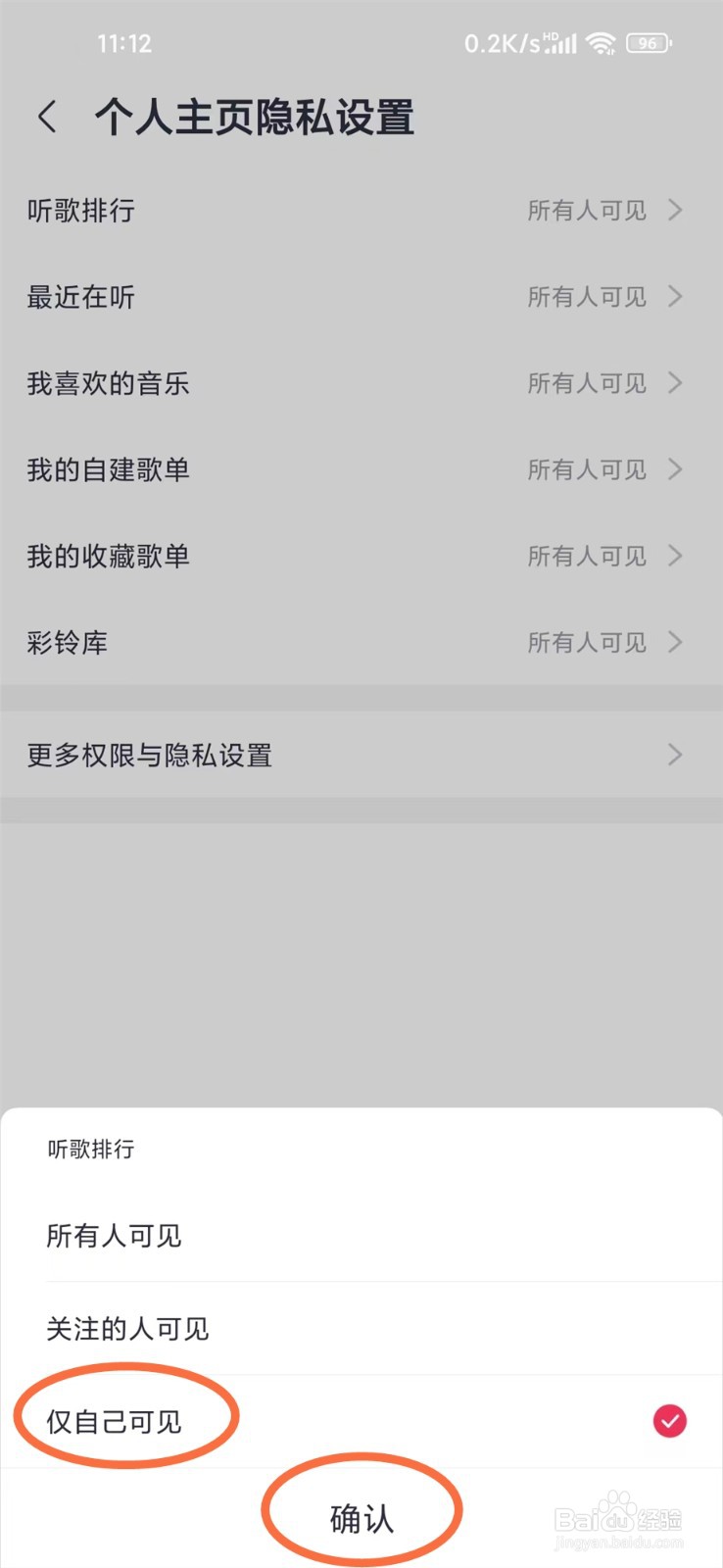
Task: Click the 0.2K/s network speed indicator
Action: pos(502,43)
